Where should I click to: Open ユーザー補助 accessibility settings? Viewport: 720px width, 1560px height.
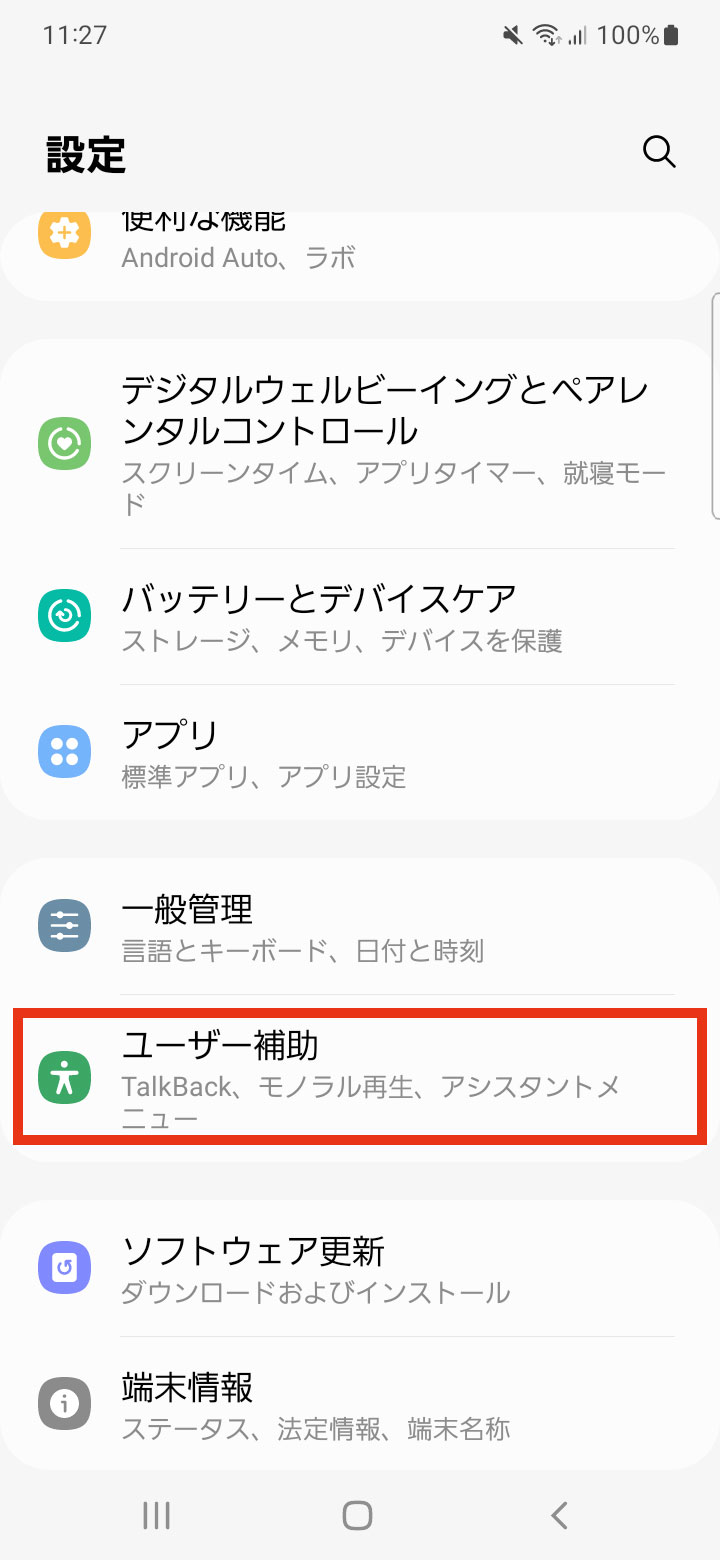coord(360,1076)
